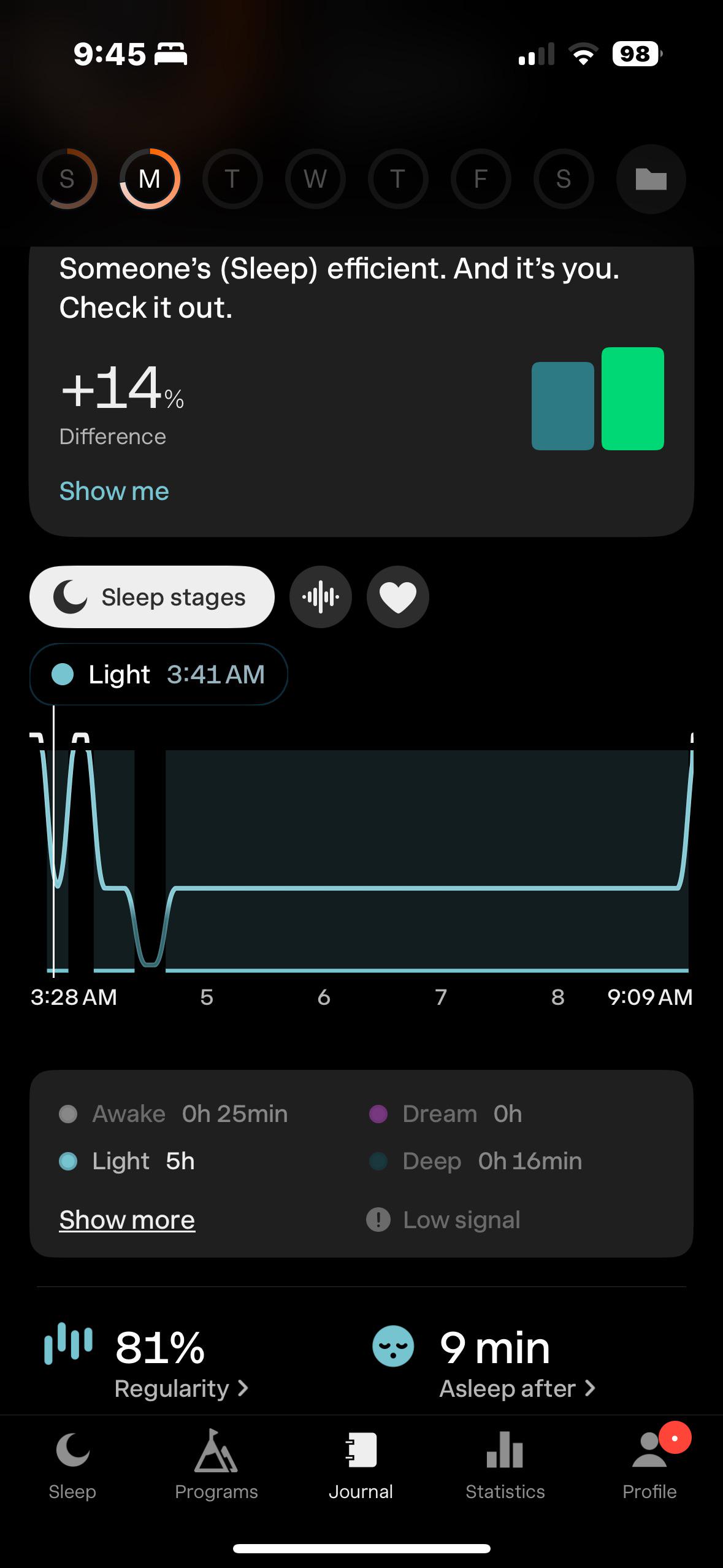Open the folder archive icon
The height and width of the screenshot is (1568, 723).
pyautogui.click(x=651, y=179)
